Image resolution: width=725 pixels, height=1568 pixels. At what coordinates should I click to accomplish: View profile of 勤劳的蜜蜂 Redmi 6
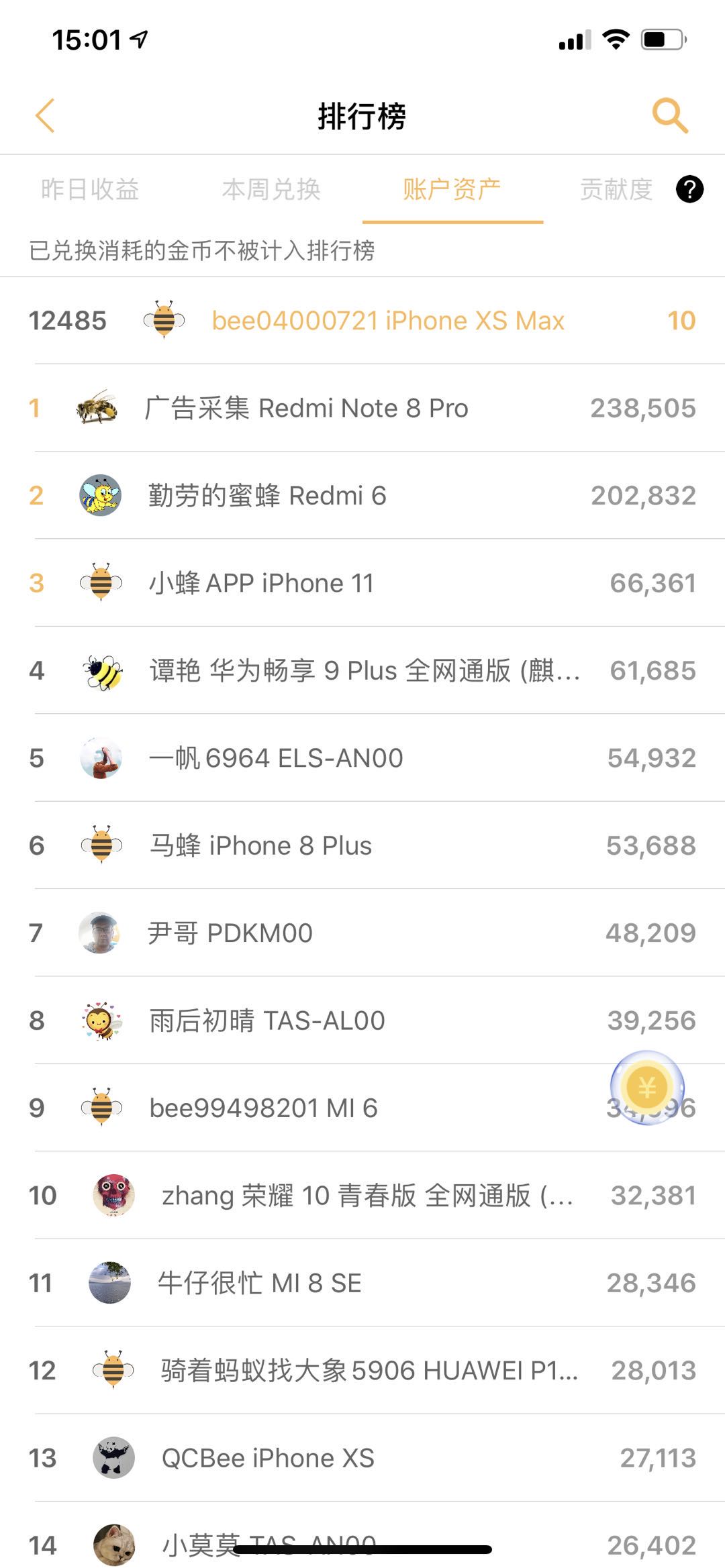(267, 496)
